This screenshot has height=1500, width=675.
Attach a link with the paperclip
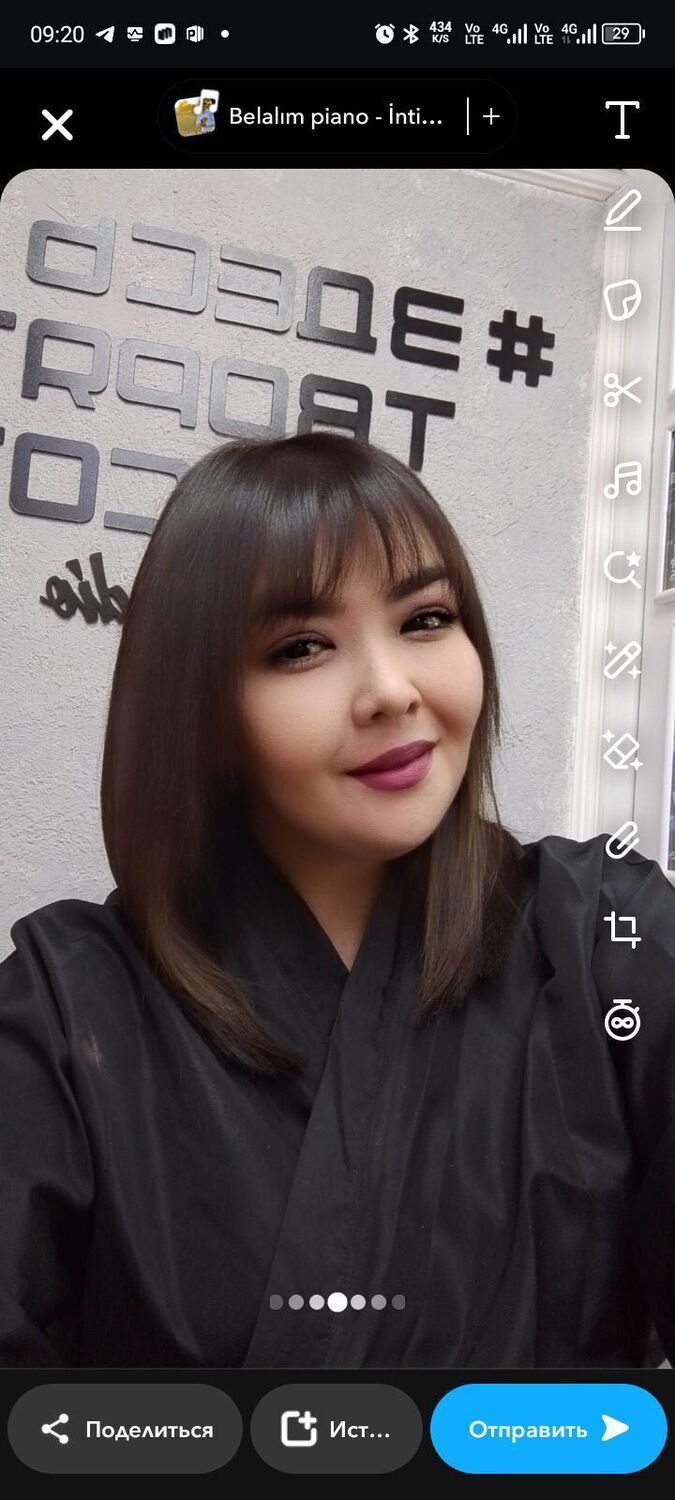coord(622,840)
